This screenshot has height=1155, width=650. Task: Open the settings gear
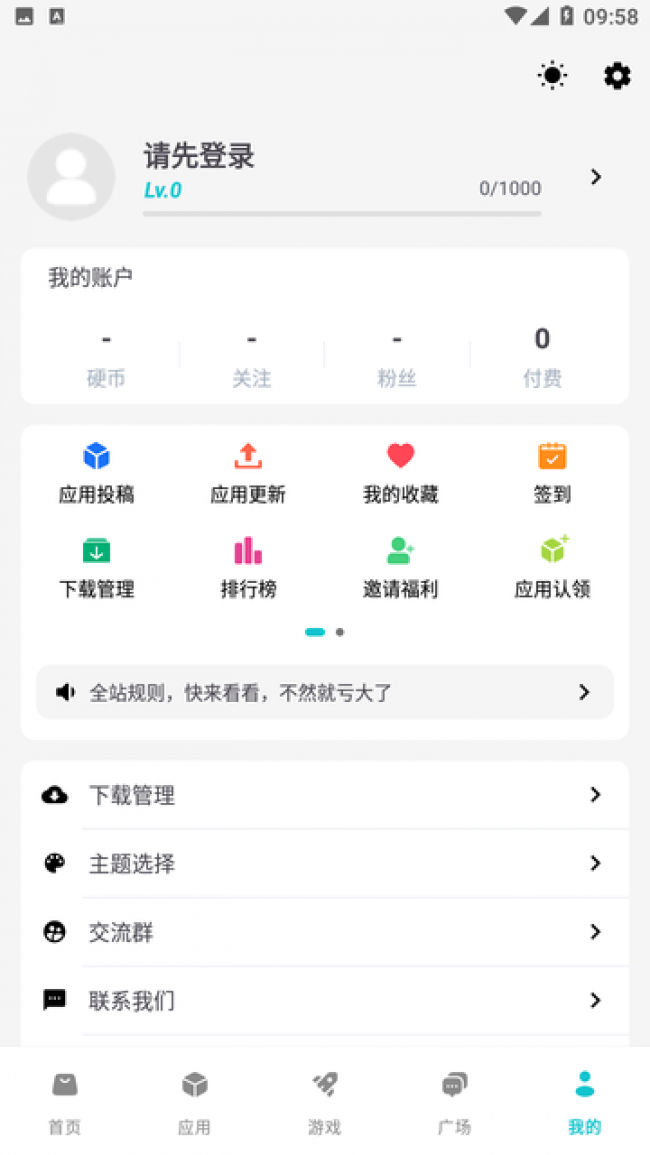(617, 75)
